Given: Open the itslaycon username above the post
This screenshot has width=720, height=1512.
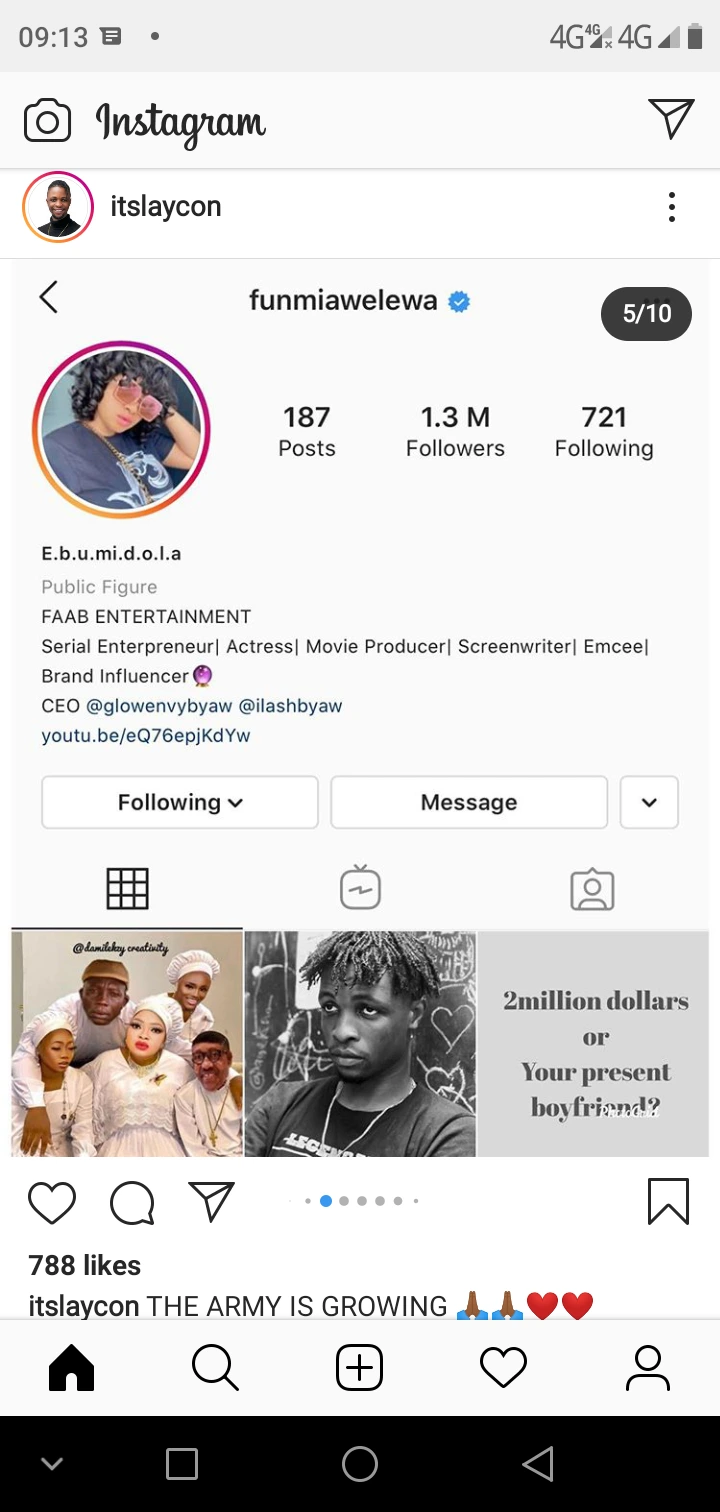Looking at the screenshot, I should (x=165, y=207).
